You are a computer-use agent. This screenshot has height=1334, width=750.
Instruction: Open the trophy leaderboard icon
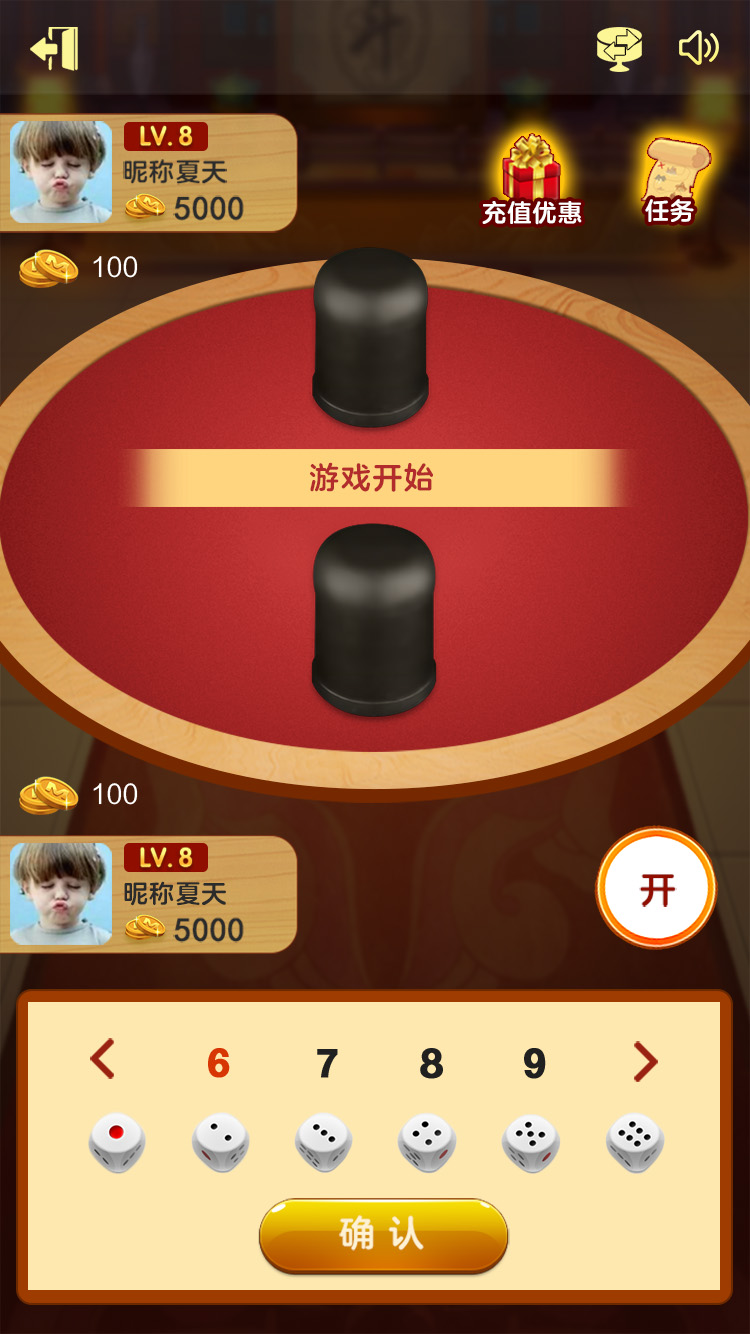coord(619,48)
